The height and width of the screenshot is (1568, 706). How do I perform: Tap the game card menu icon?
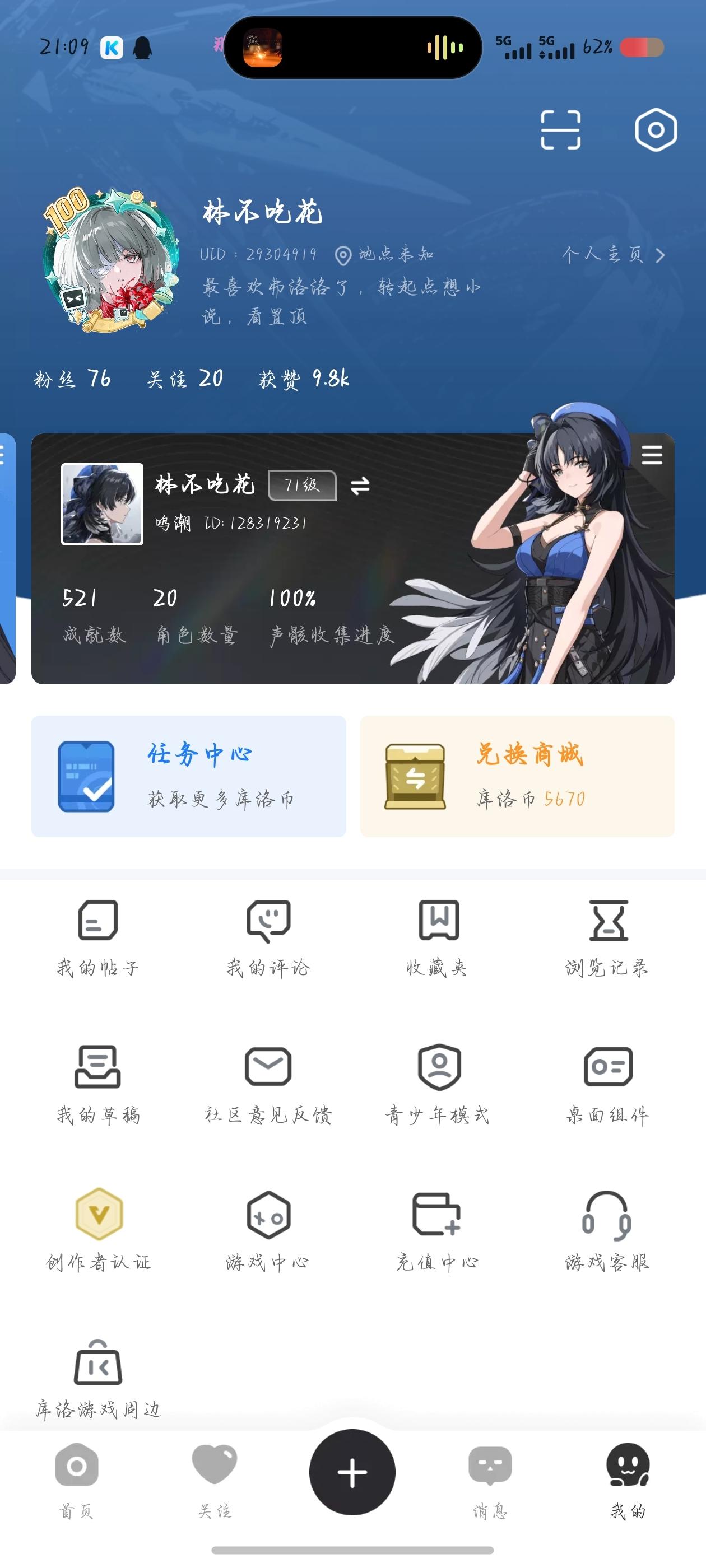tap(651, 455)
